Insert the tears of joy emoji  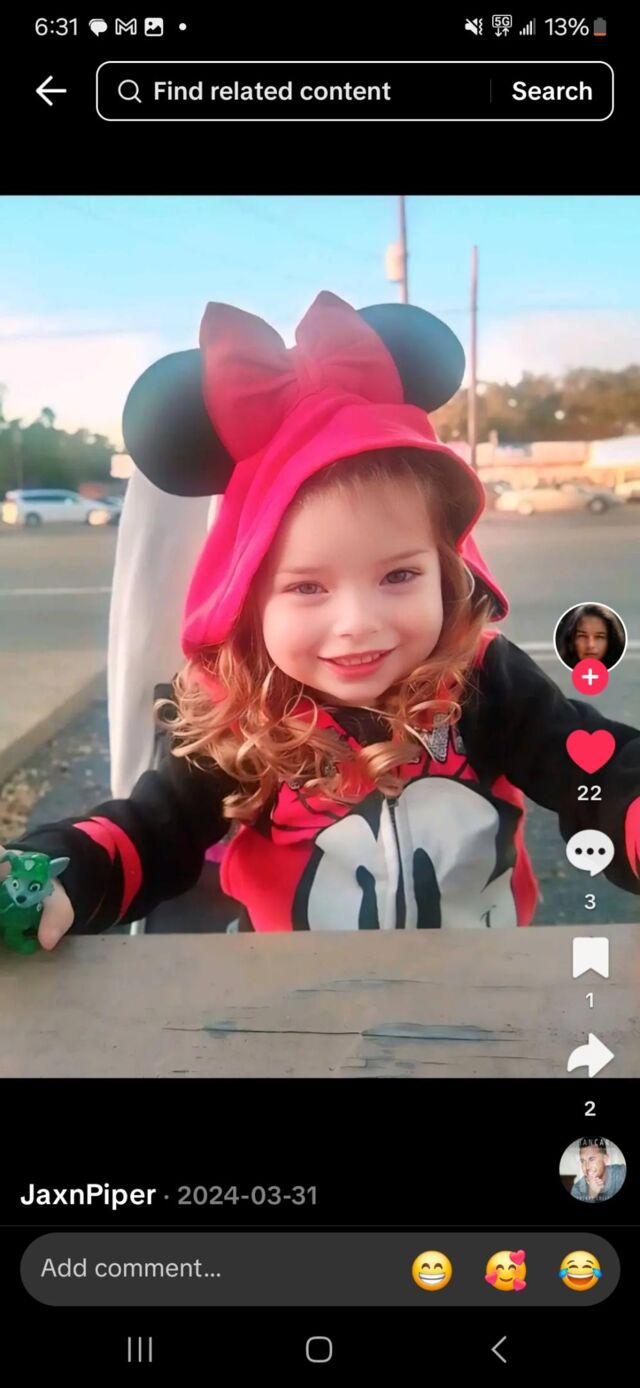[580, 1271]
